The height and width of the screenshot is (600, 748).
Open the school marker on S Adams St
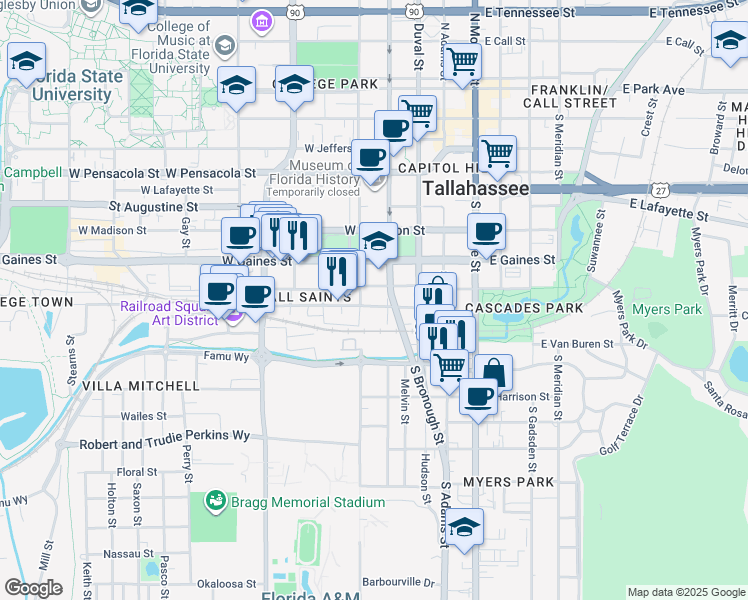coord(464,526)
